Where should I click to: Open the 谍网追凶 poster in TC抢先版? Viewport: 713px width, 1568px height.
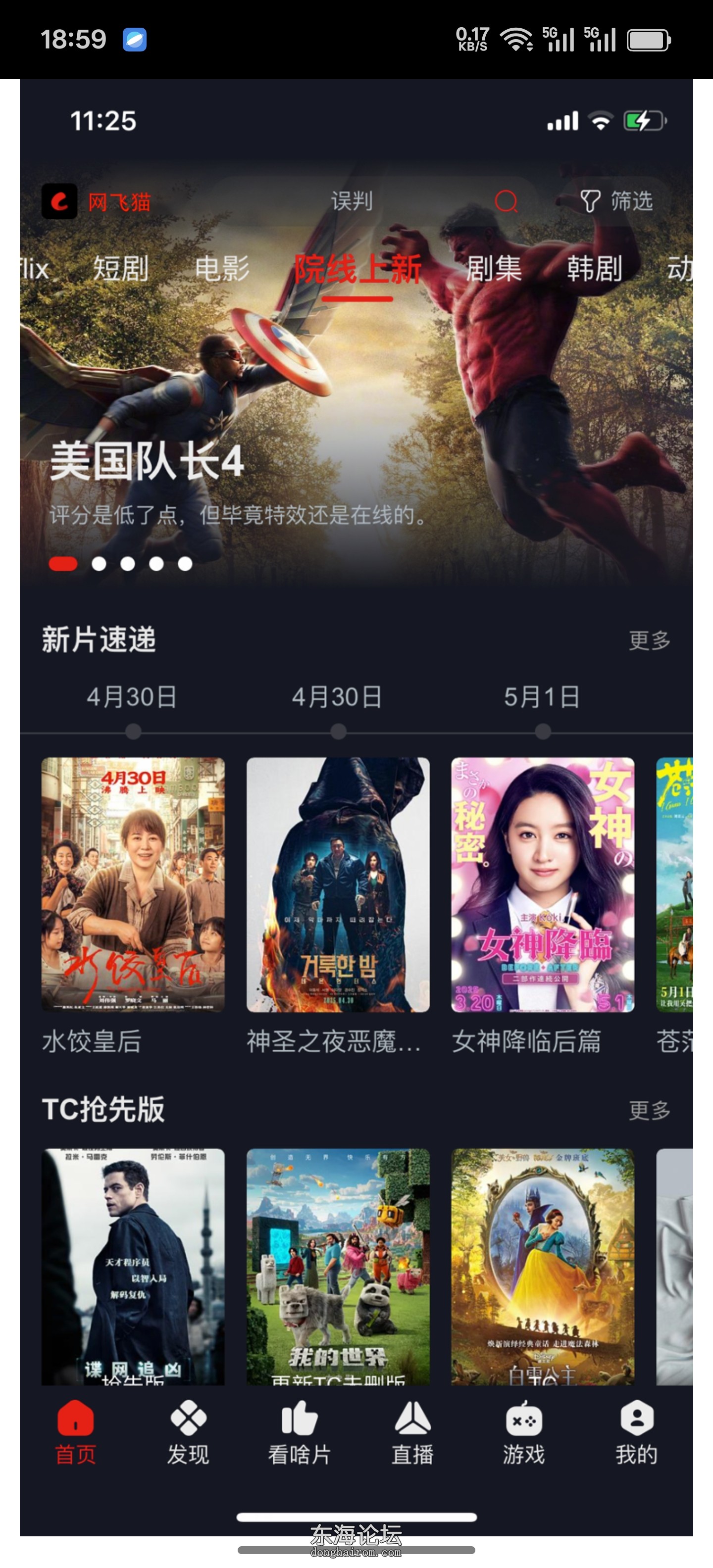(x=133, y=1266)
